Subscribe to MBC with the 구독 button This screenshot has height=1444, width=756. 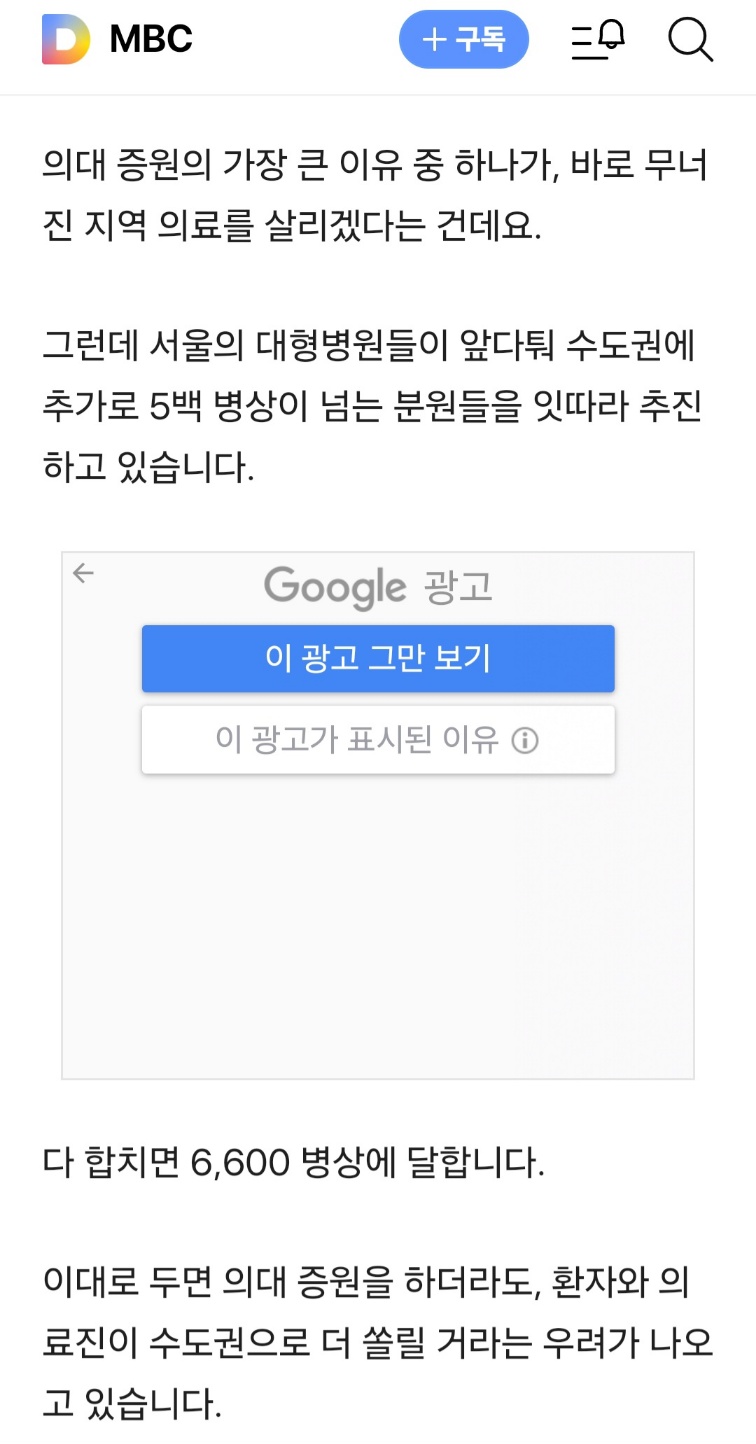point(463,40)
